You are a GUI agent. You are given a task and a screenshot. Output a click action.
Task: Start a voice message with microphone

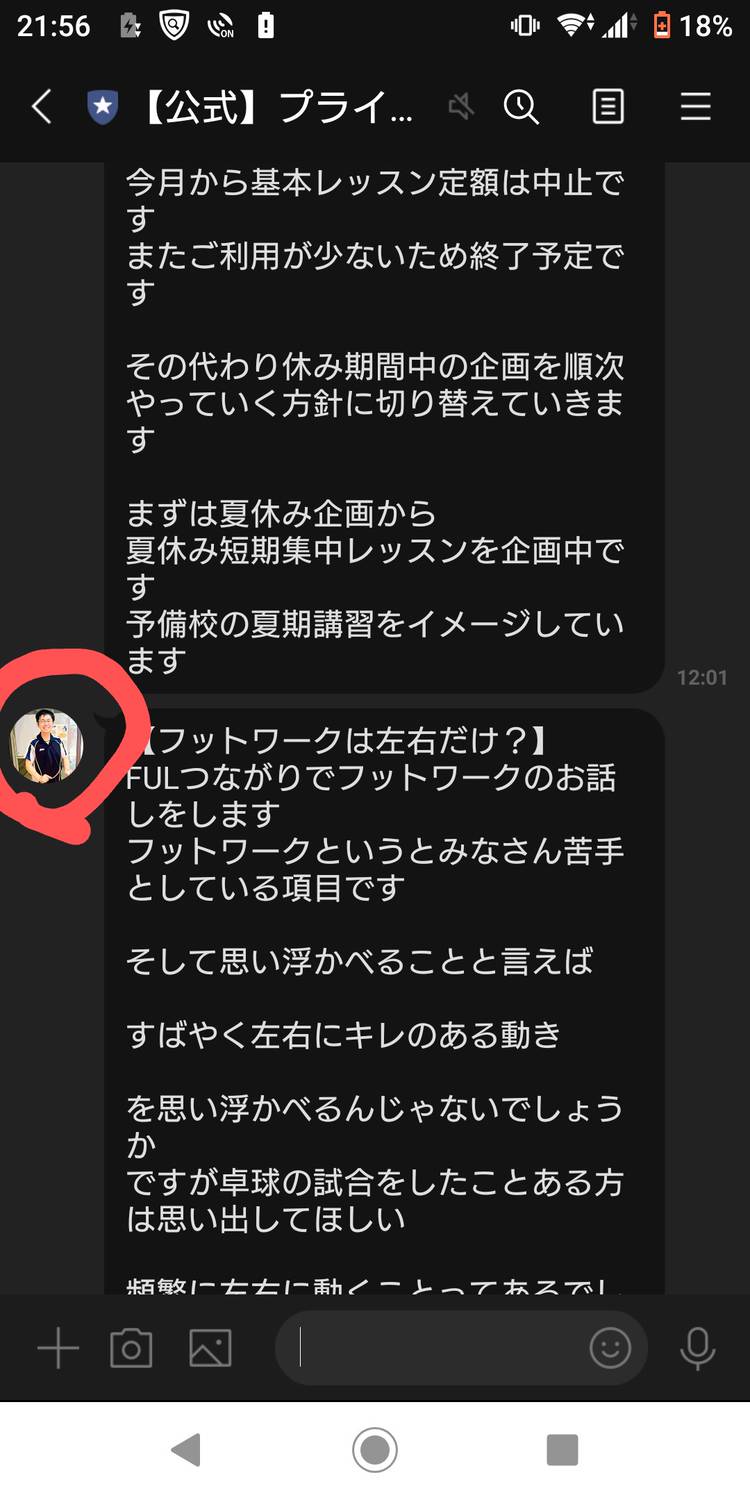[697, 1349]
